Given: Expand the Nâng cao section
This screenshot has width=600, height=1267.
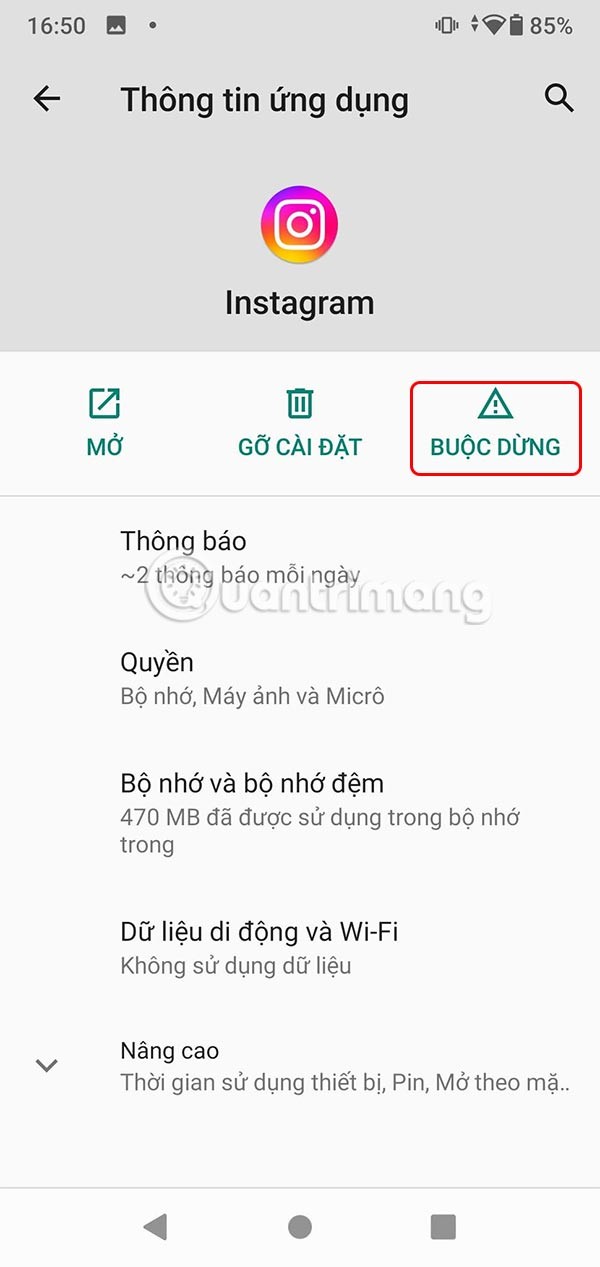Looking at the screenshot, I should click(x=300, y=1066).
